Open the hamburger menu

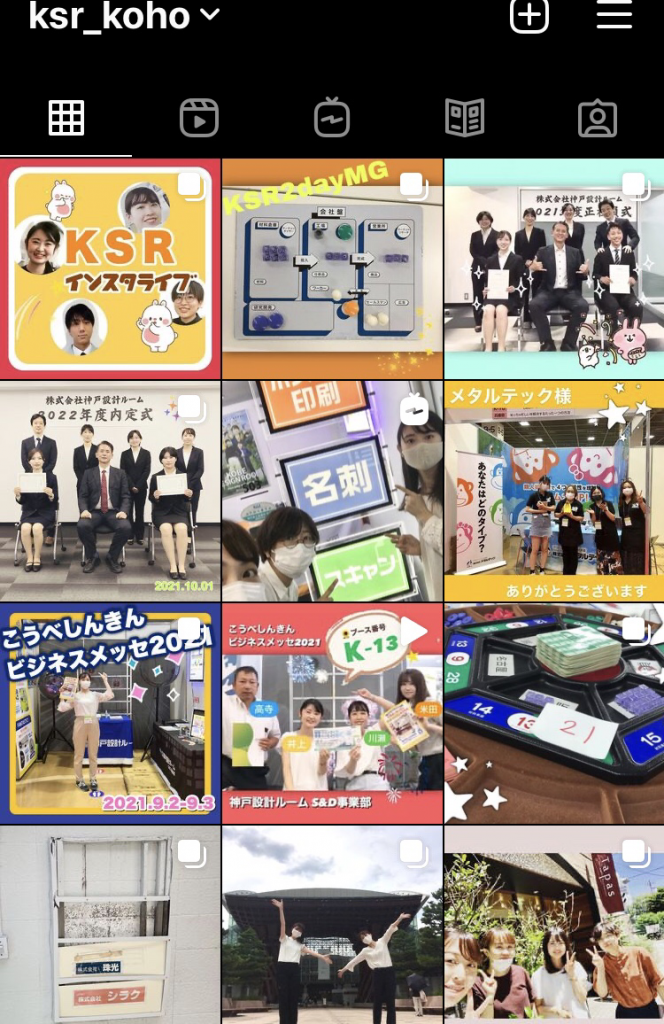(x=613, y=16)
